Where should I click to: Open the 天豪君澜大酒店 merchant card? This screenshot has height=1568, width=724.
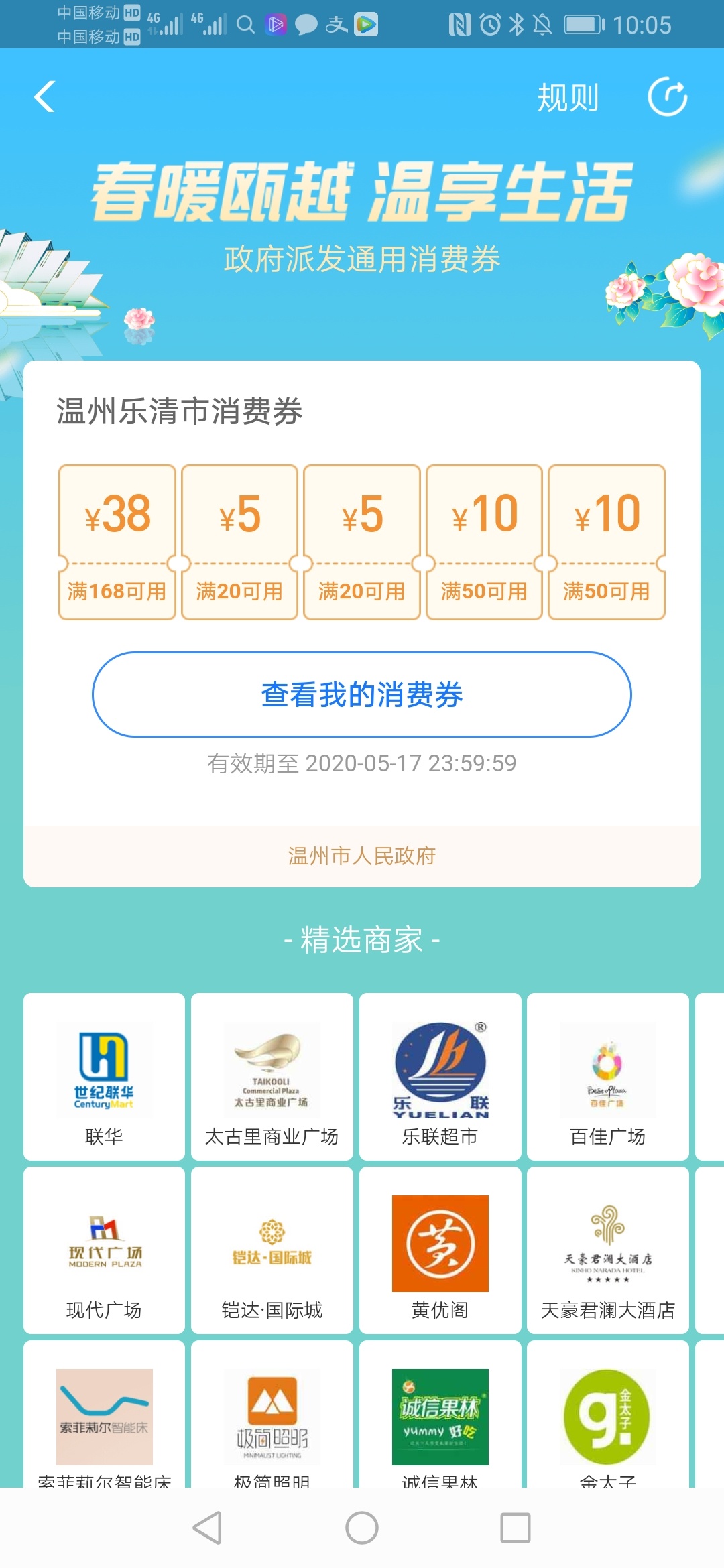(x=607, y=1250)
